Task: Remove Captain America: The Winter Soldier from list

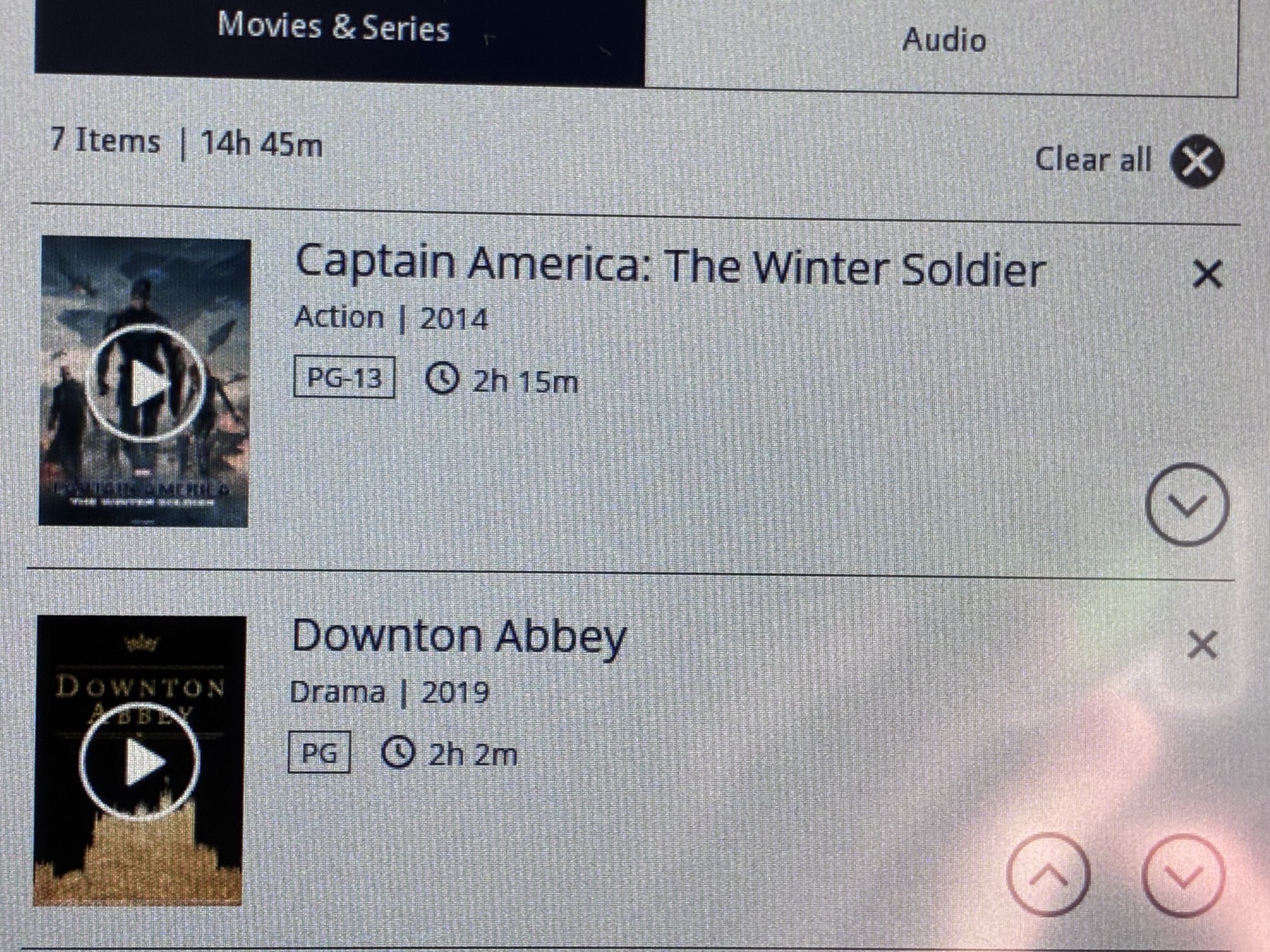Action: coord(1207,275)
